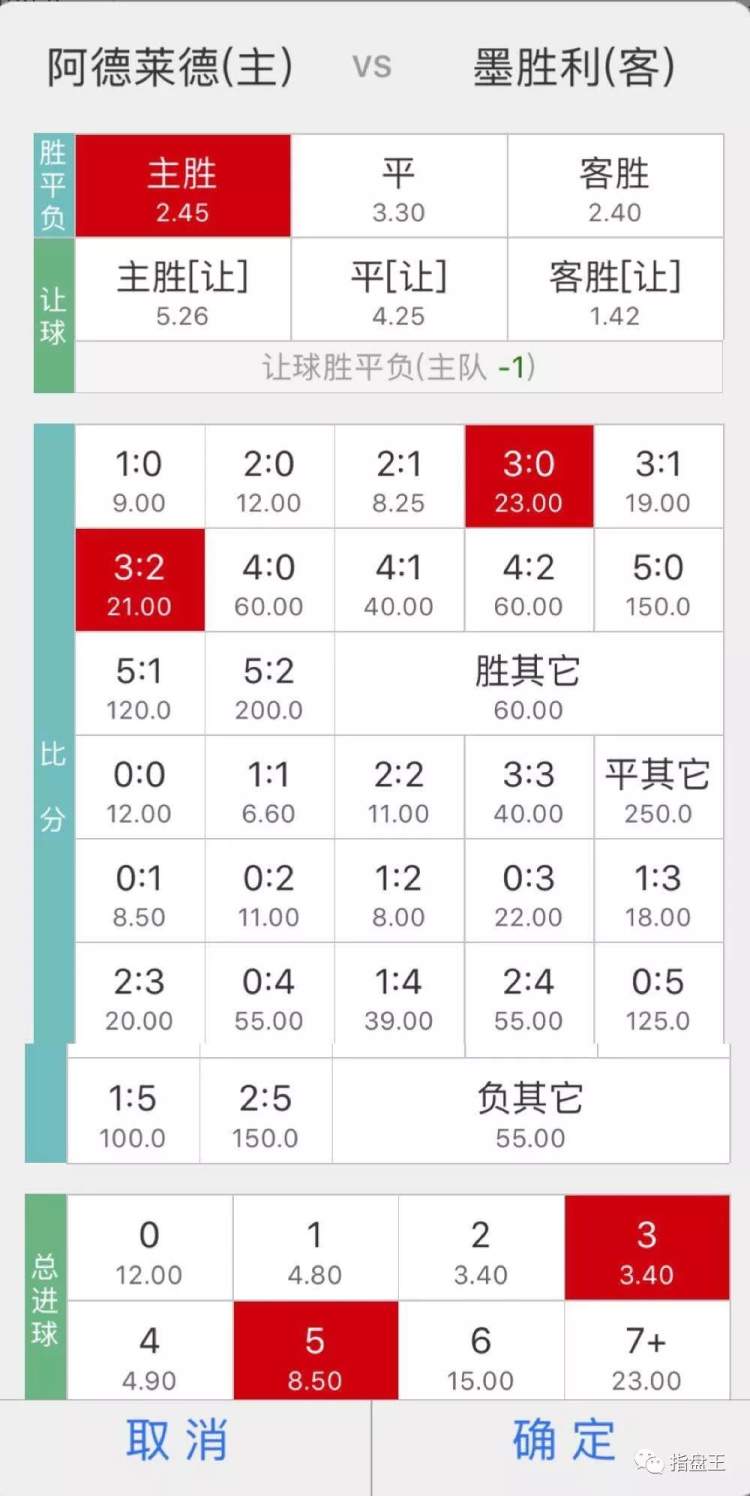This screenshot has height=1496, width=750.
Task: Select the 1:0 score at 9.00
Action: click(139, 478)
